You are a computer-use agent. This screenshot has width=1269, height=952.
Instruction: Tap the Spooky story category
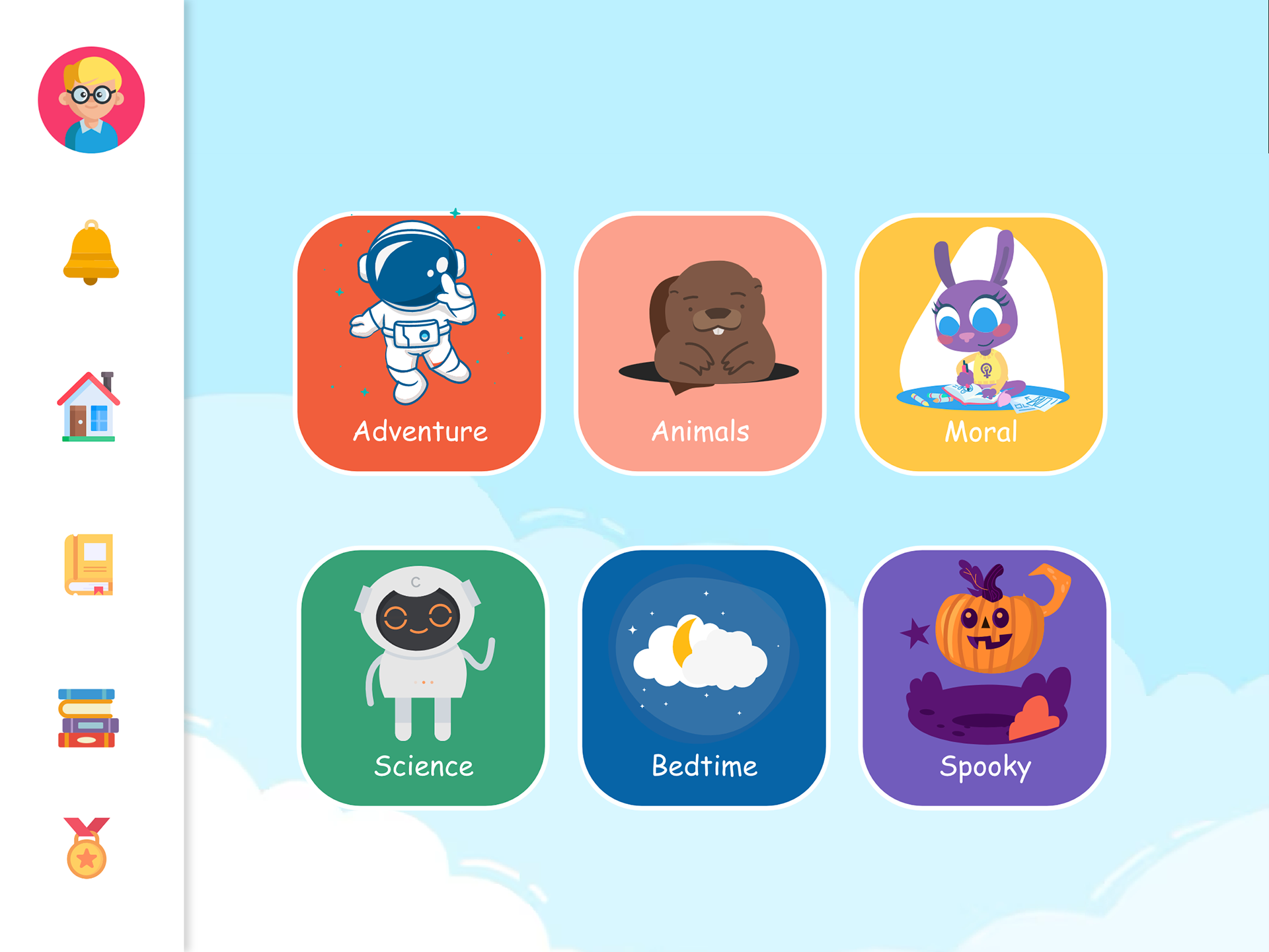click(984, 678)
